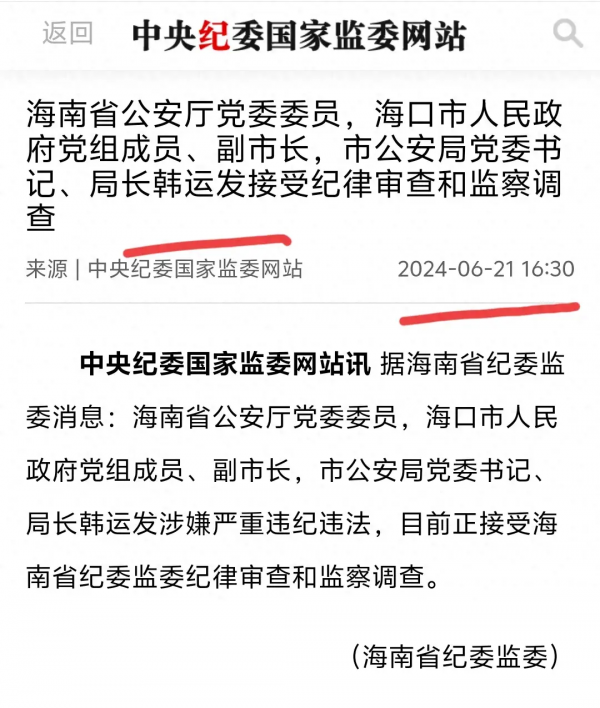This screenshot has width=600, height=708.
Task: Tap 返回 to go back
Action: click(67, 33)
